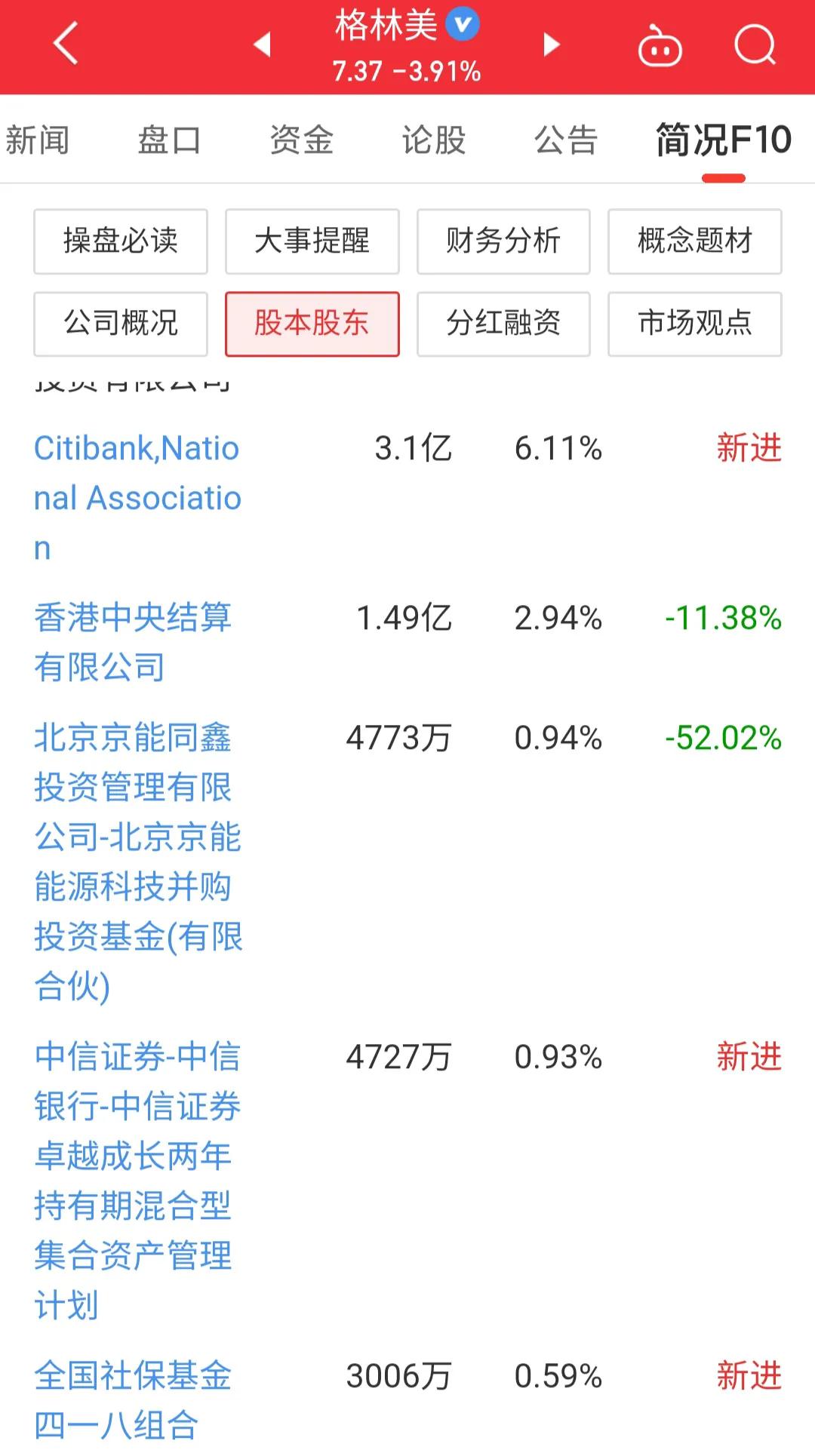The height and width of the screenshot is (1456, 815).
Task: Open 分红融资 section
Action: (503, 324)
